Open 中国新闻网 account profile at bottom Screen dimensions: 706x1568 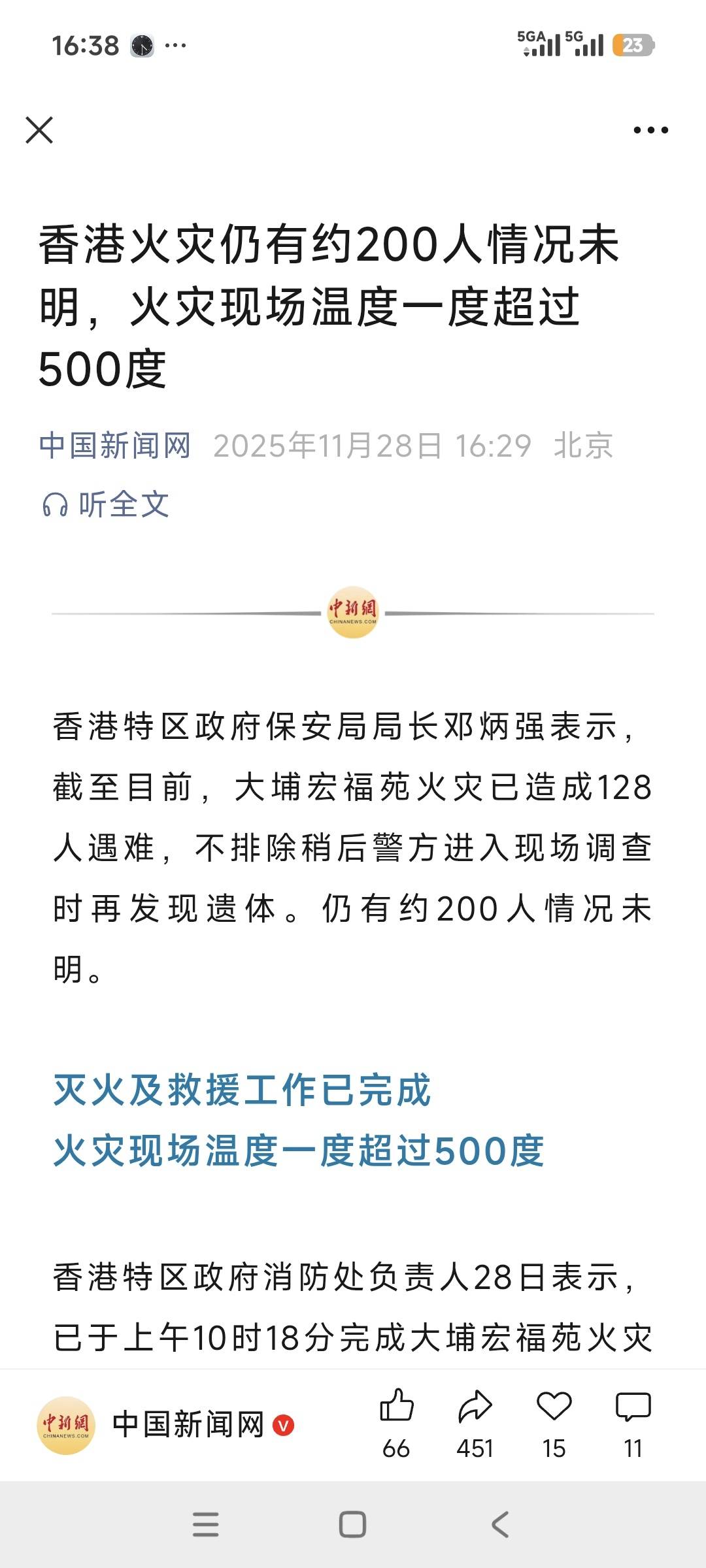[163, 1425]
